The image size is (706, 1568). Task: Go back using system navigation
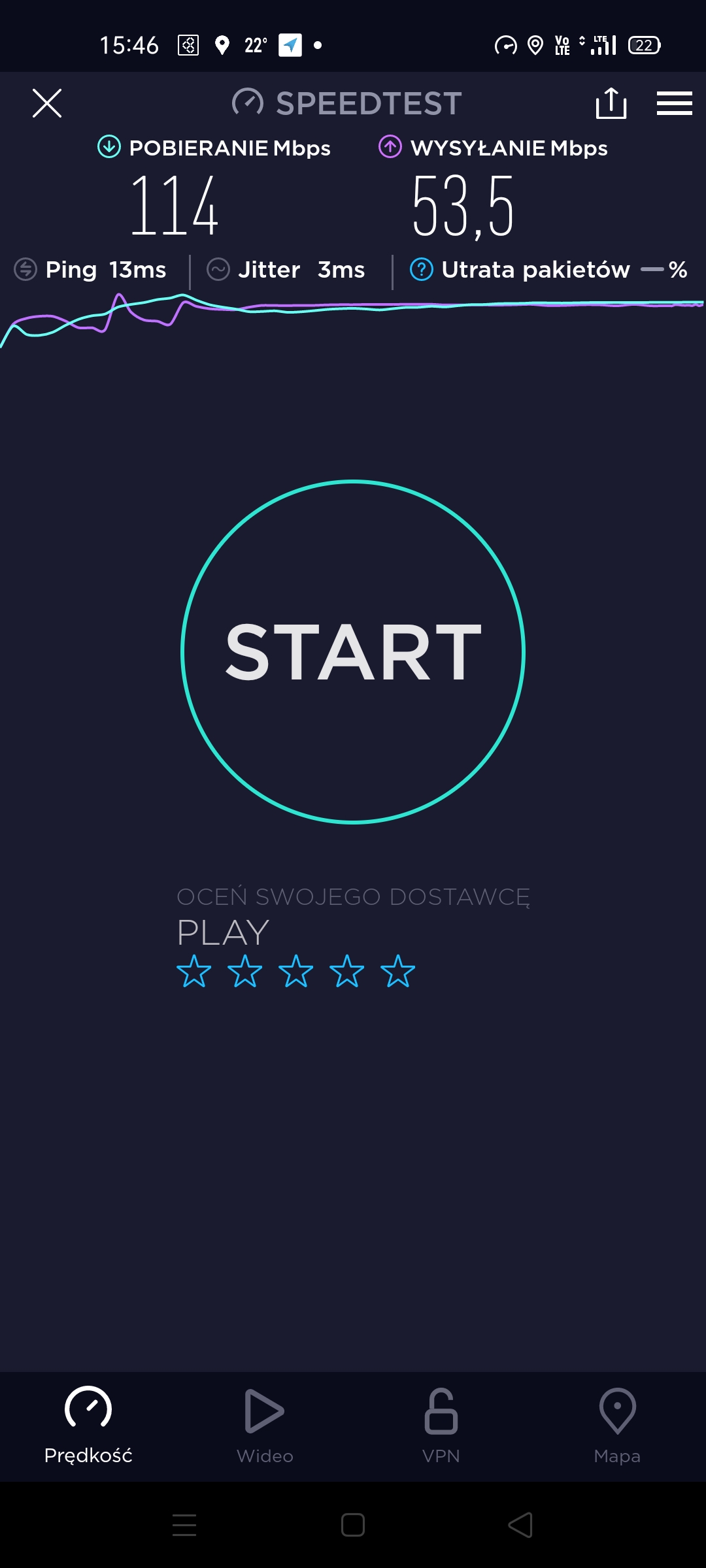point(521,1525)
